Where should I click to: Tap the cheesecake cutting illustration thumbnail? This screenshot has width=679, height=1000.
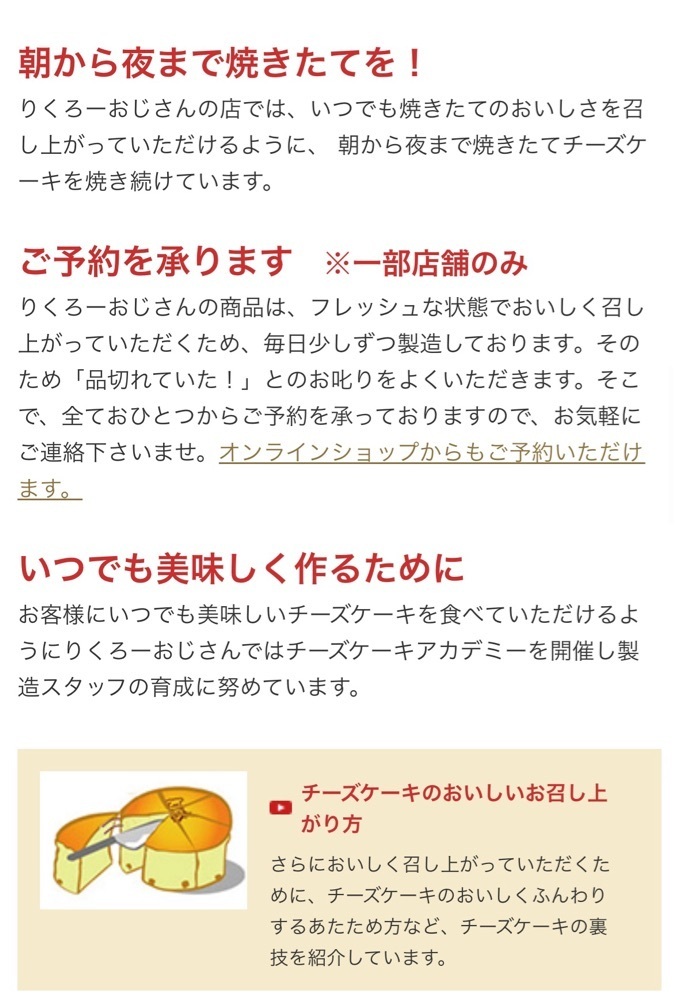143,840
